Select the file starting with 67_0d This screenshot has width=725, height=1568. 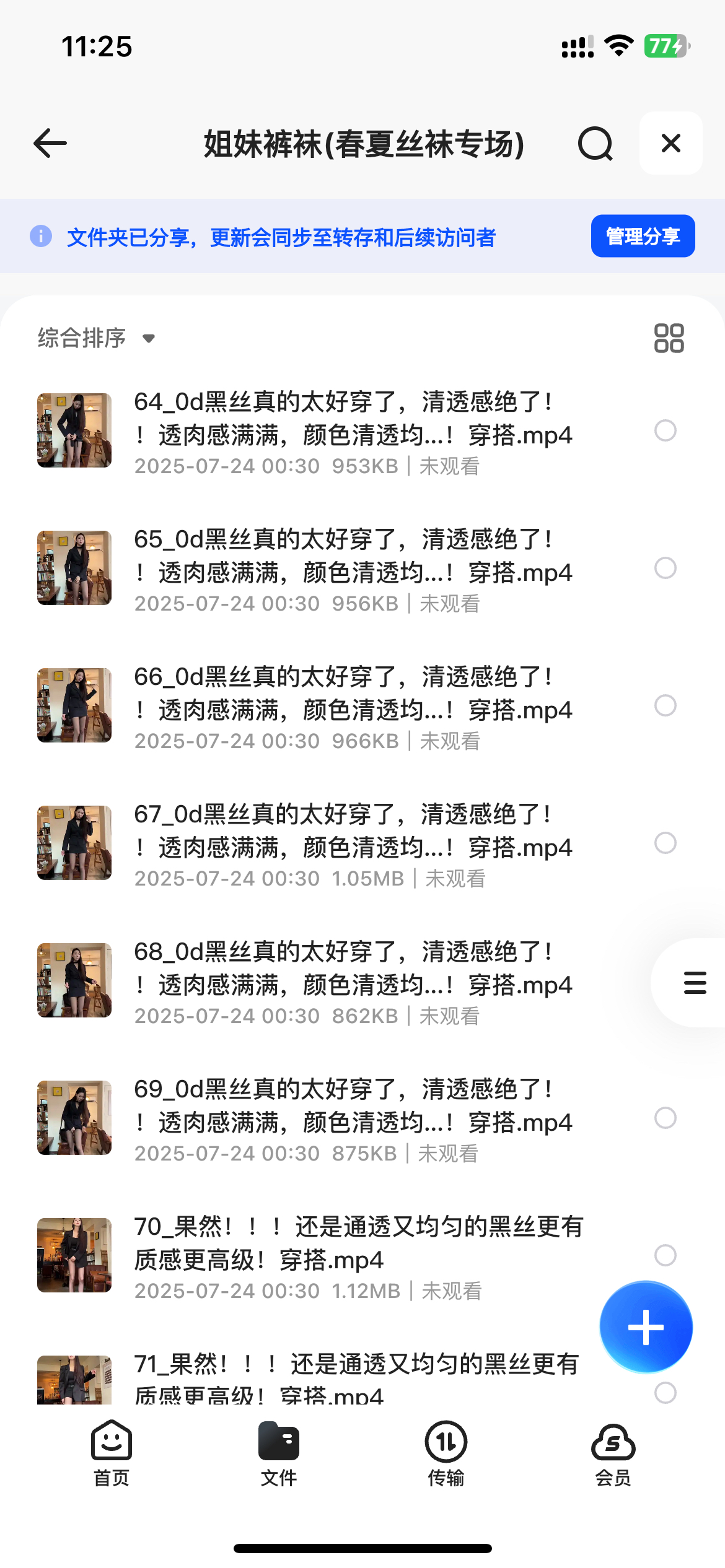pos(665,843)
